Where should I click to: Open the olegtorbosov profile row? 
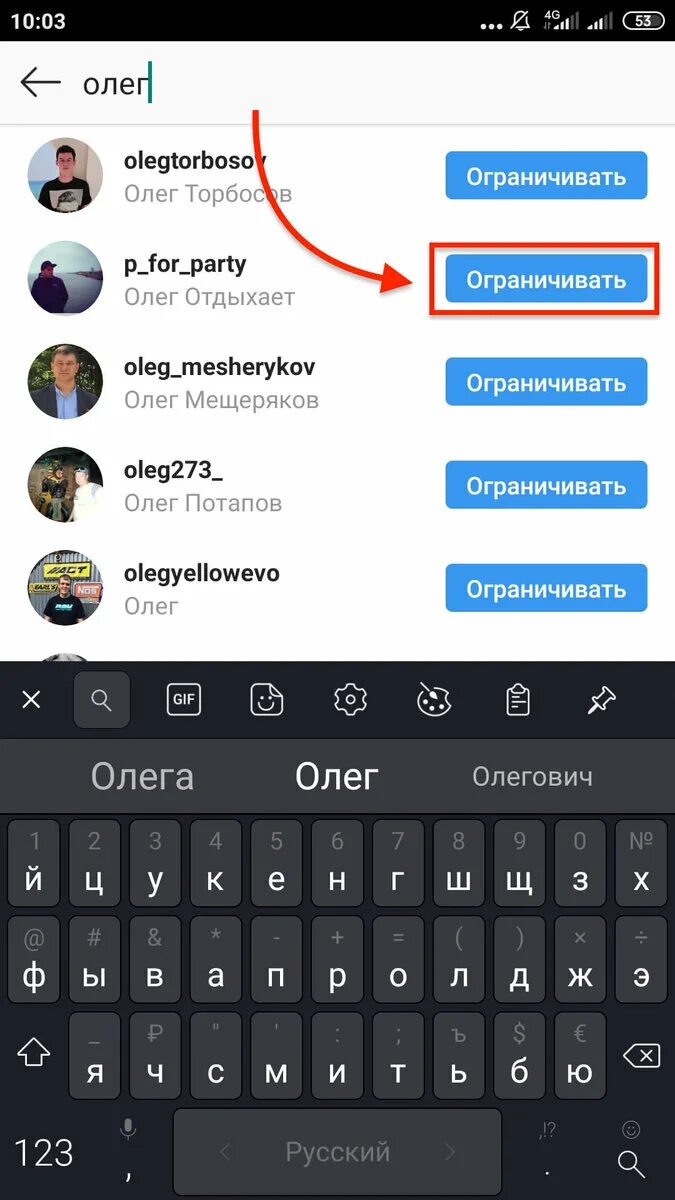(232, 176)
